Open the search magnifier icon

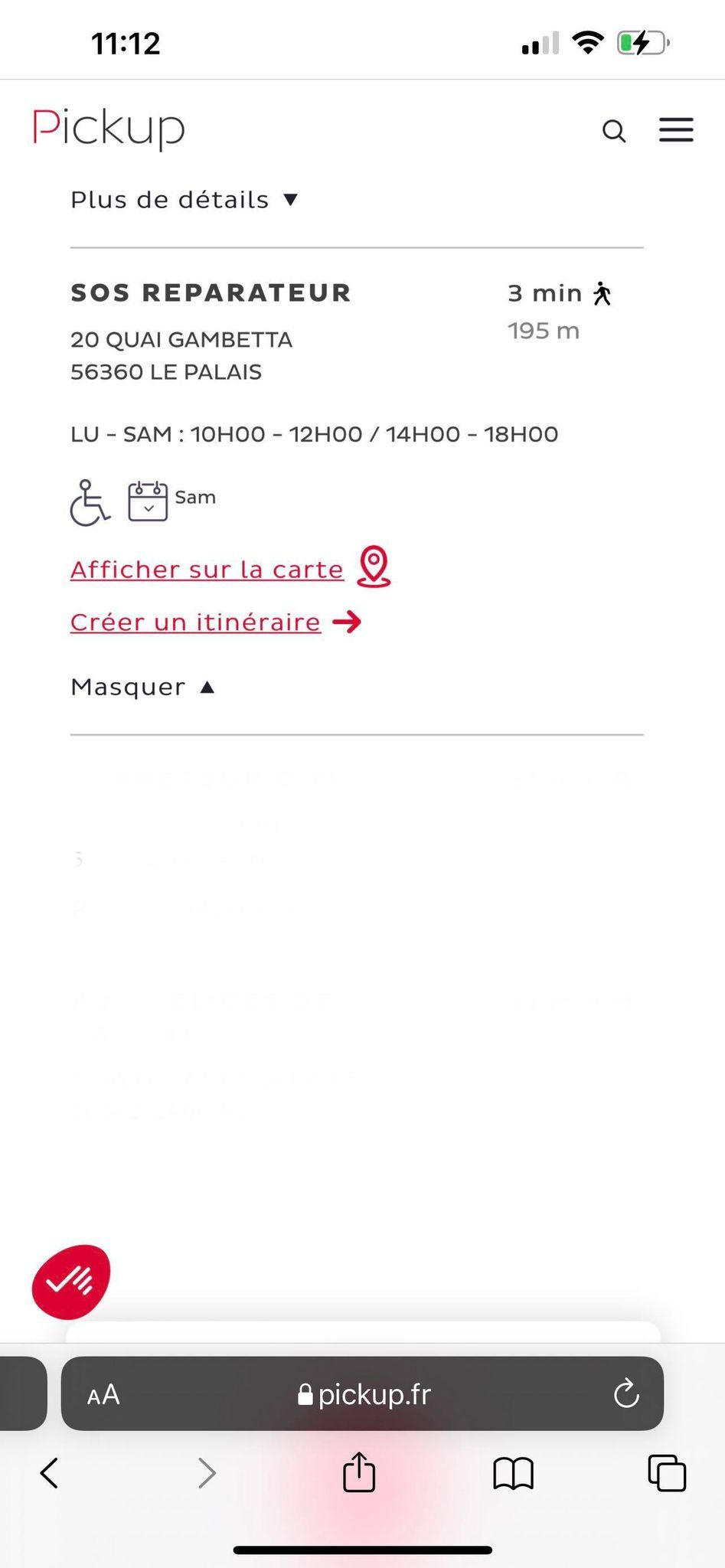tap(614, 131)
